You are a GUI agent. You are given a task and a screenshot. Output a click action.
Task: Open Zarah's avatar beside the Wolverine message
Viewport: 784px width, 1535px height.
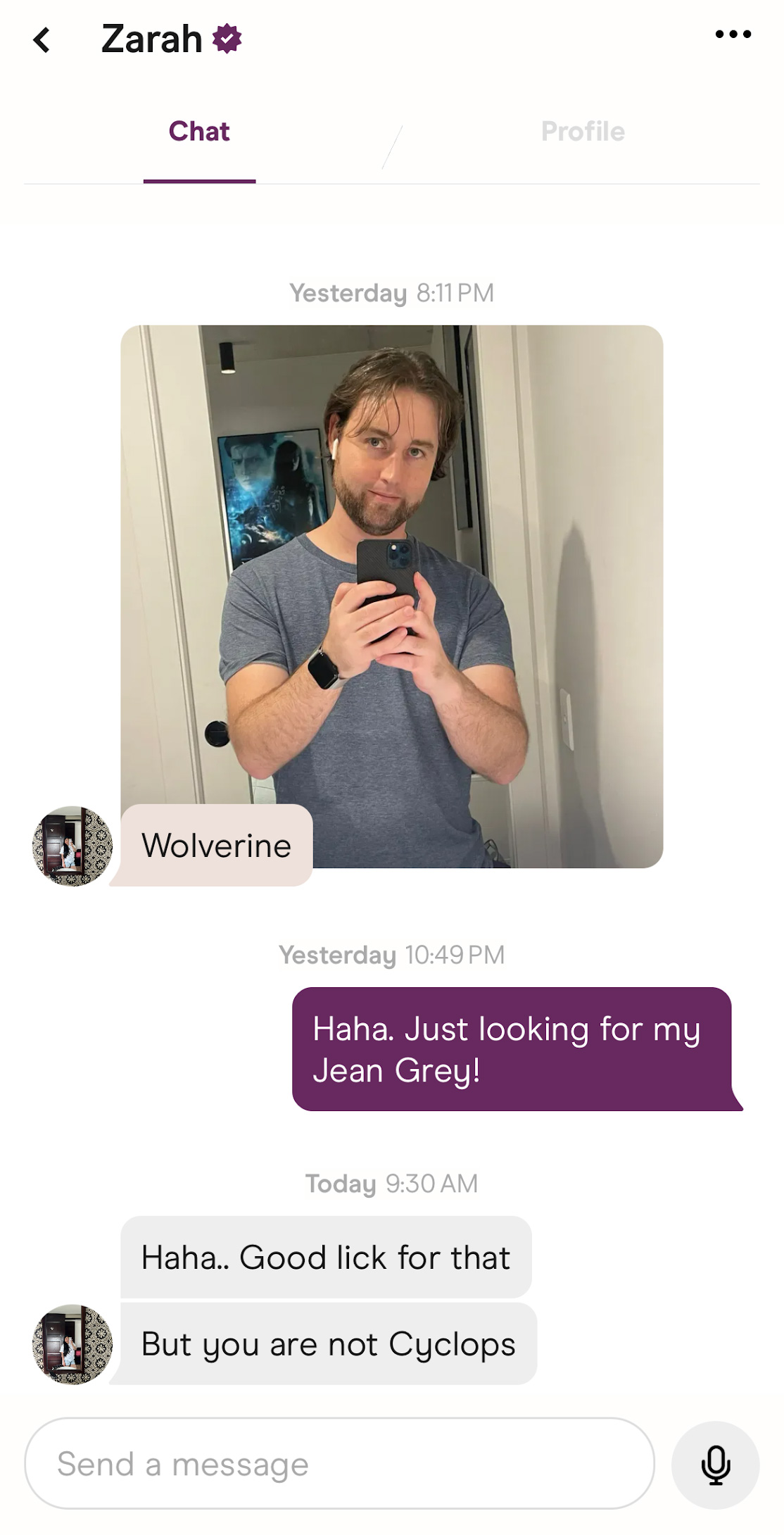tap(72, 846)
